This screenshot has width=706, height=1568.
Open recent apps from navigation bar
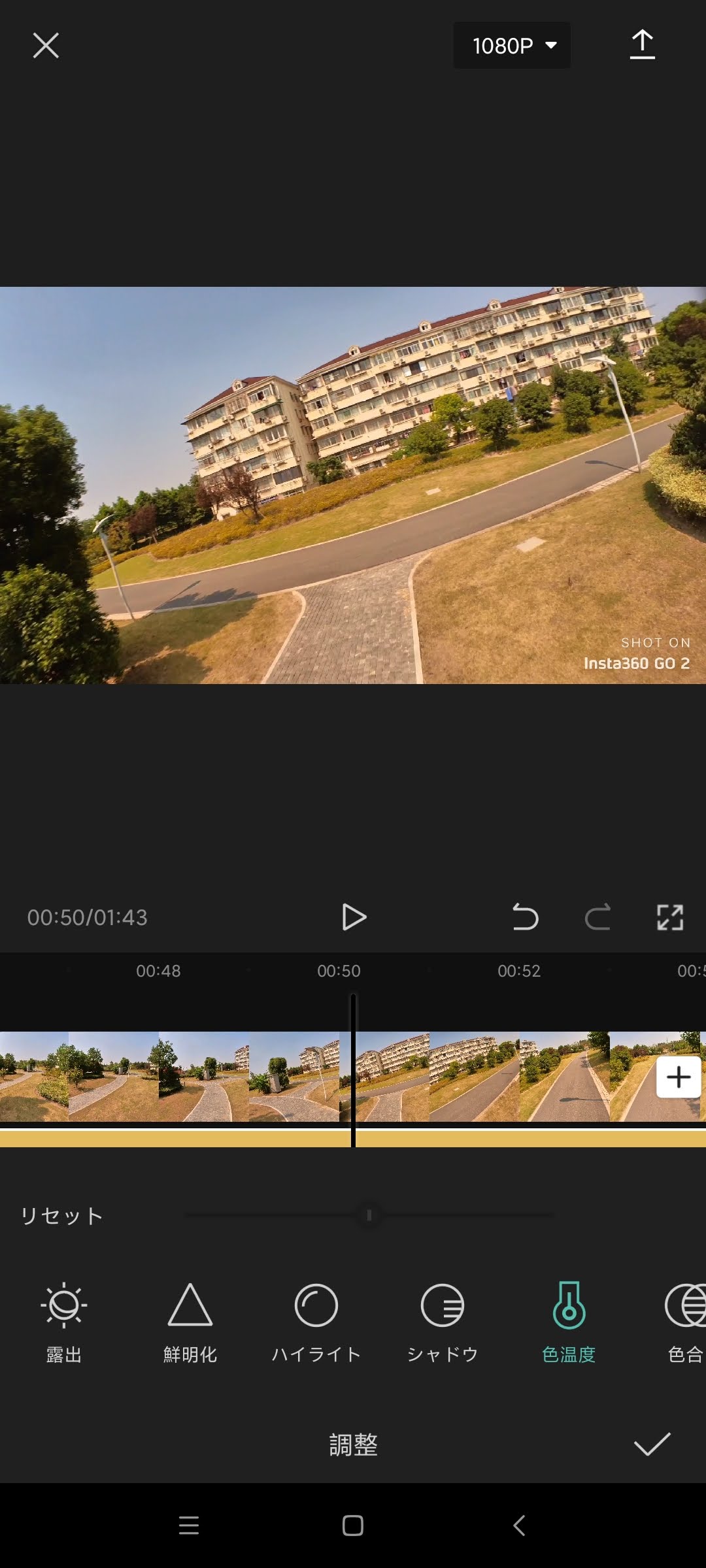pos(189,1526)
